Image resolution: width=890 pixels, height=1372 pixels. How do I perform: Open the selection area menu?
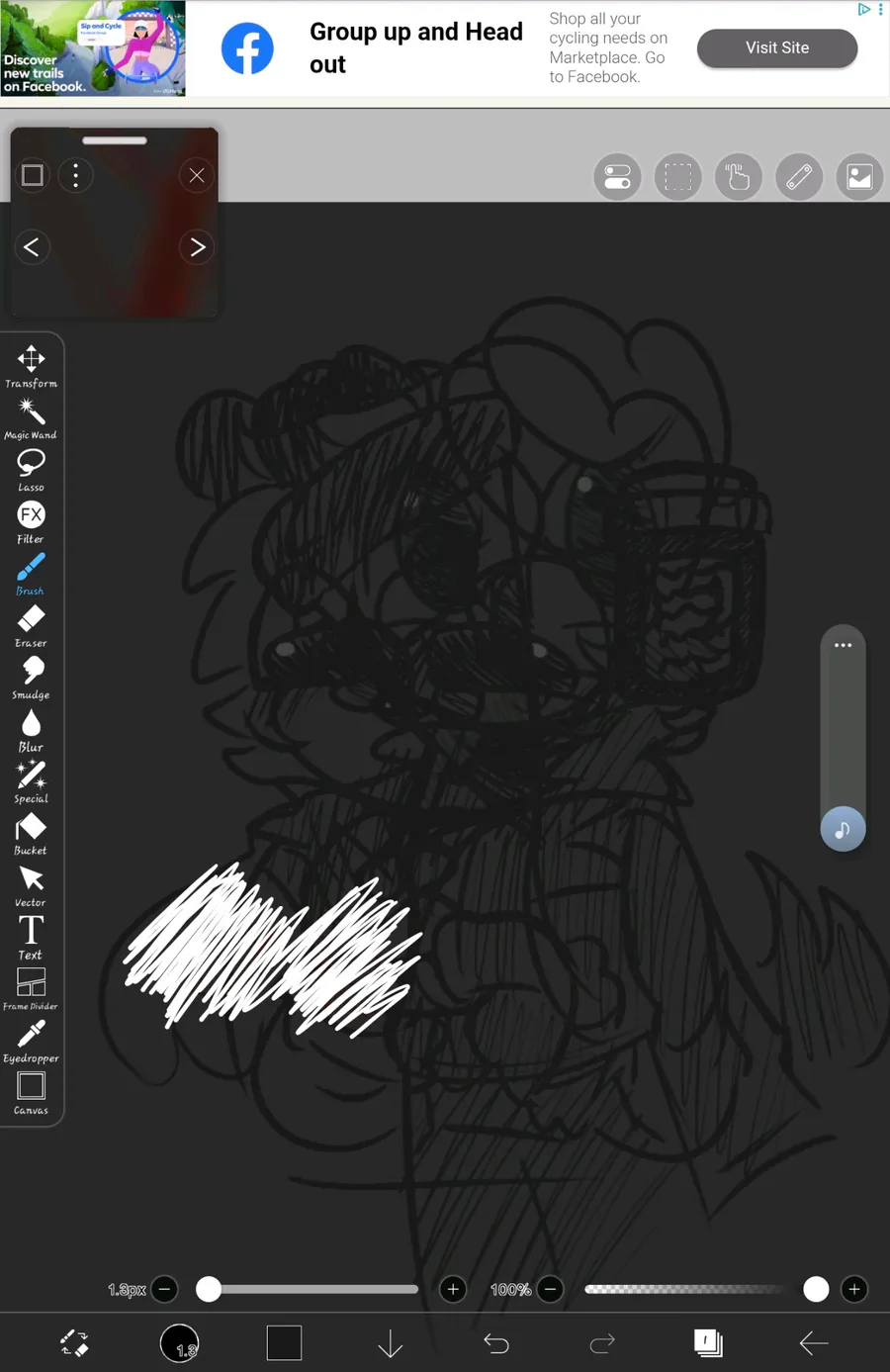678,177
